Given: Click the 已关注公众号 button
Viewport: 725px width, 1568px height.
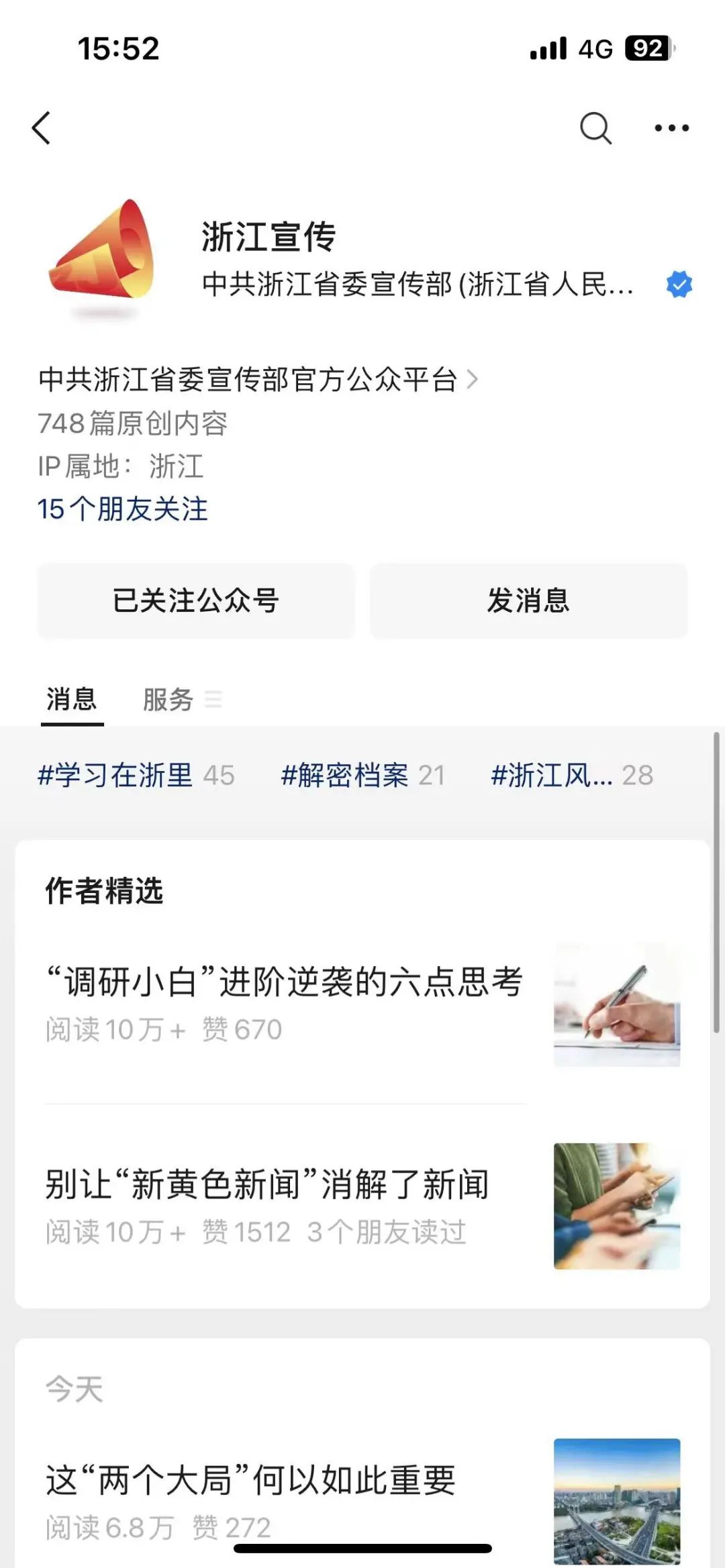Looking at the screenshot, I should [198, 602].
